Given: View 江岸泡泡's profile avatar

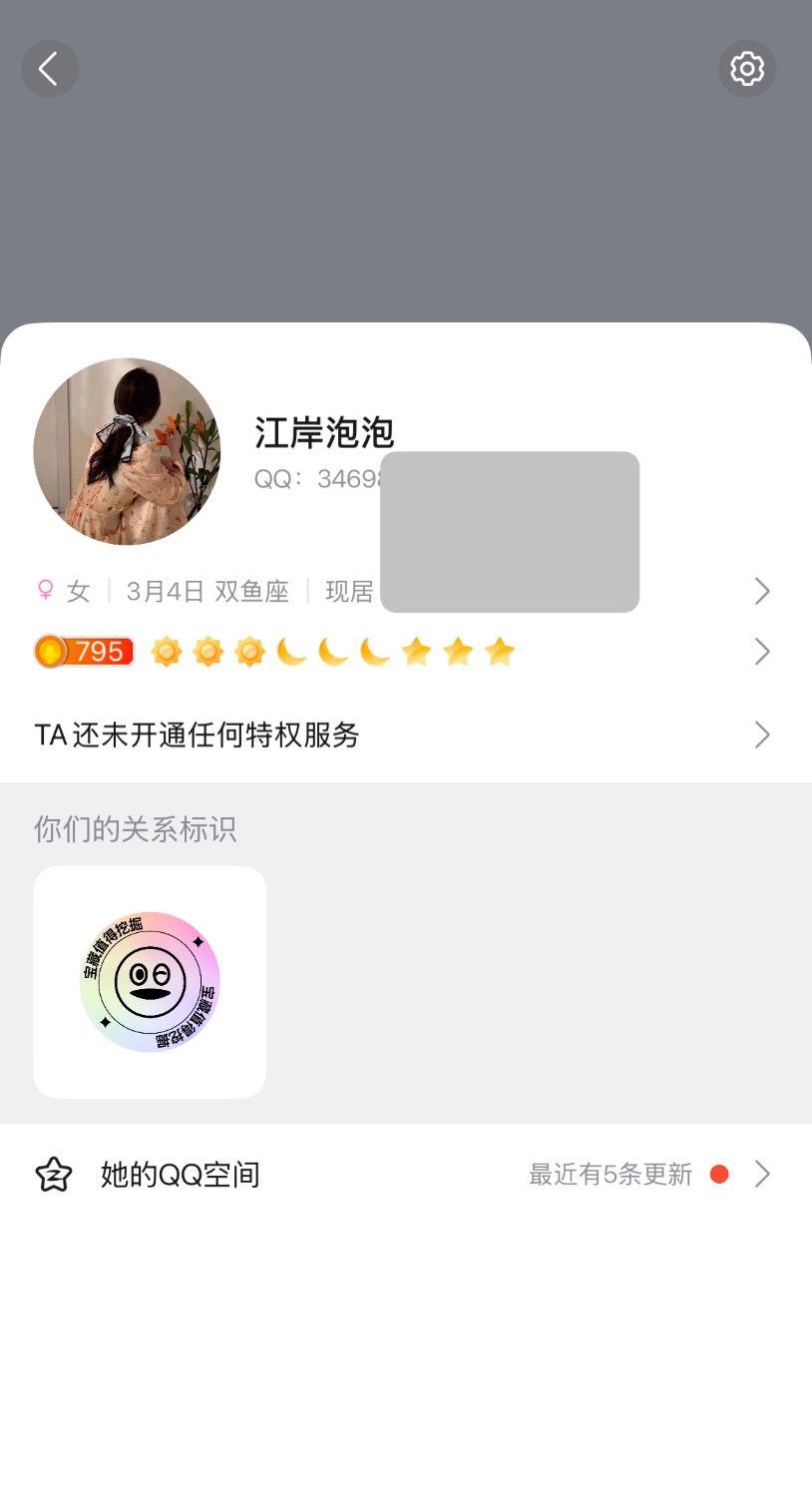Looking at the screenshot, I should pos(127,451).
